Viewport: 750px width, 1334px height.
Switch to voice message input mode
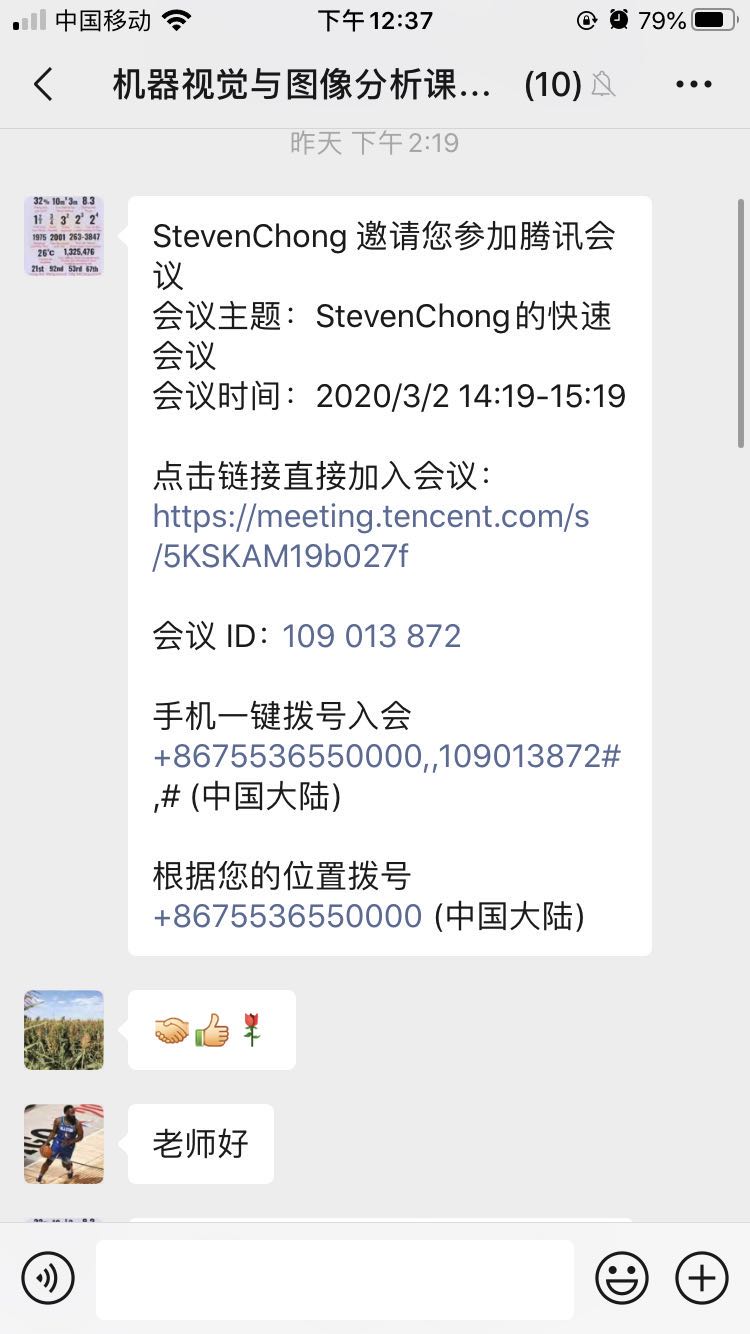[x=49, y=1277]
